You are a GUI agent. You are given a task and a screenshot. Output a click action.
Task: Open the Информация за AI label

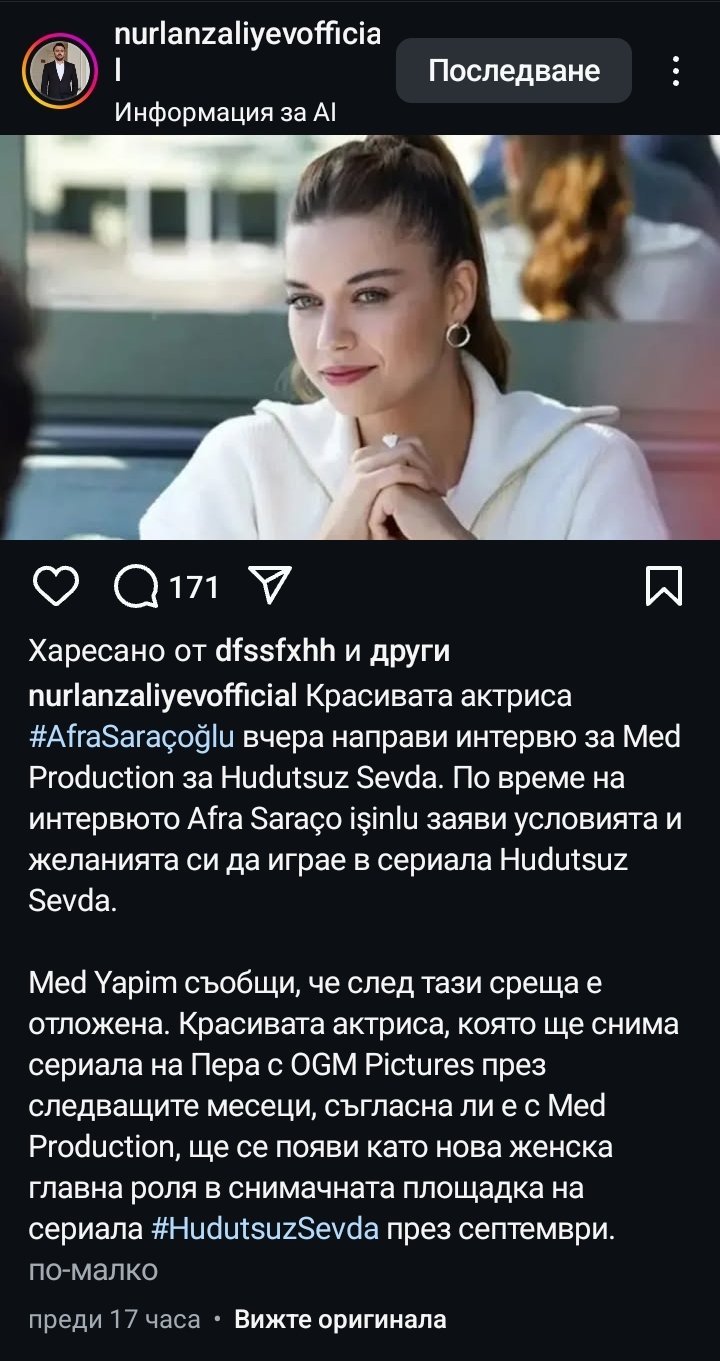pyautogui.click(x=225, y=112)
